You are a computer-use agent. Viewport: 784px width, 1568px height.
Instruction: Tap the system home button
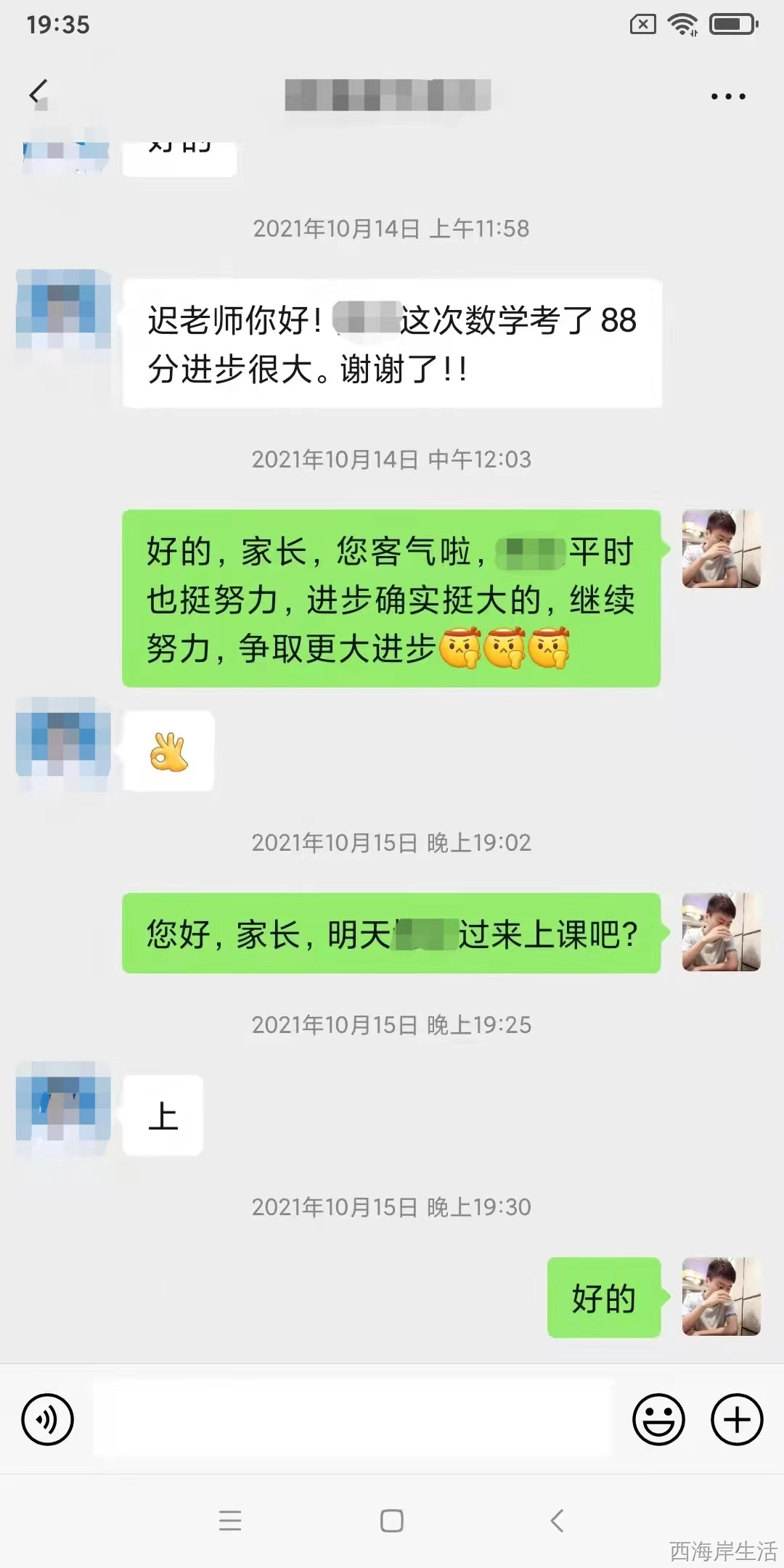pyautogui.click(x=392, y=1520)
